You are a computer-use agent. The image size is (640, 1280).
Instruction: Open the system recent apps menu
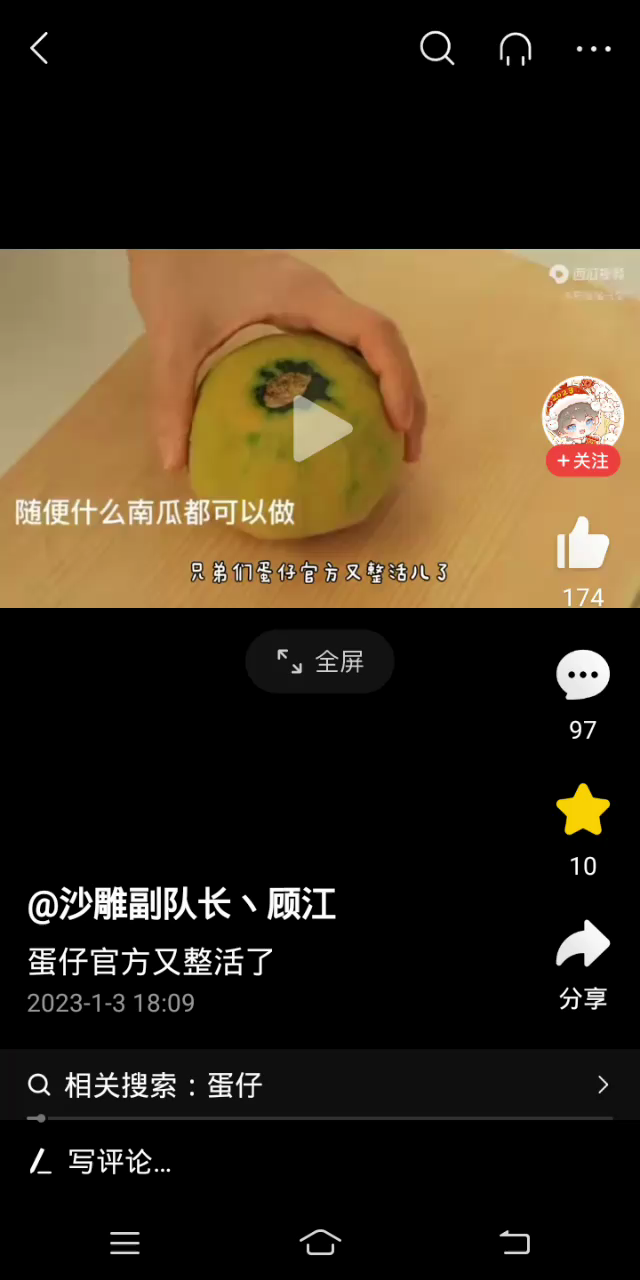pyautogui.click(x=125, y=1243)
